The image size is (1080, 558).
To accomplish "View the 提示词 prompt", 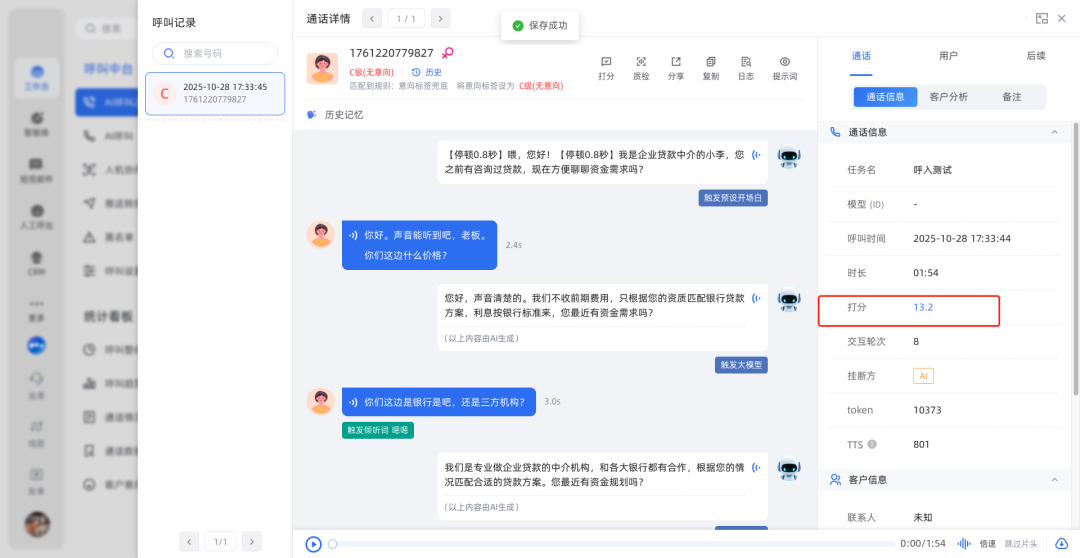I will pos(785,67).
